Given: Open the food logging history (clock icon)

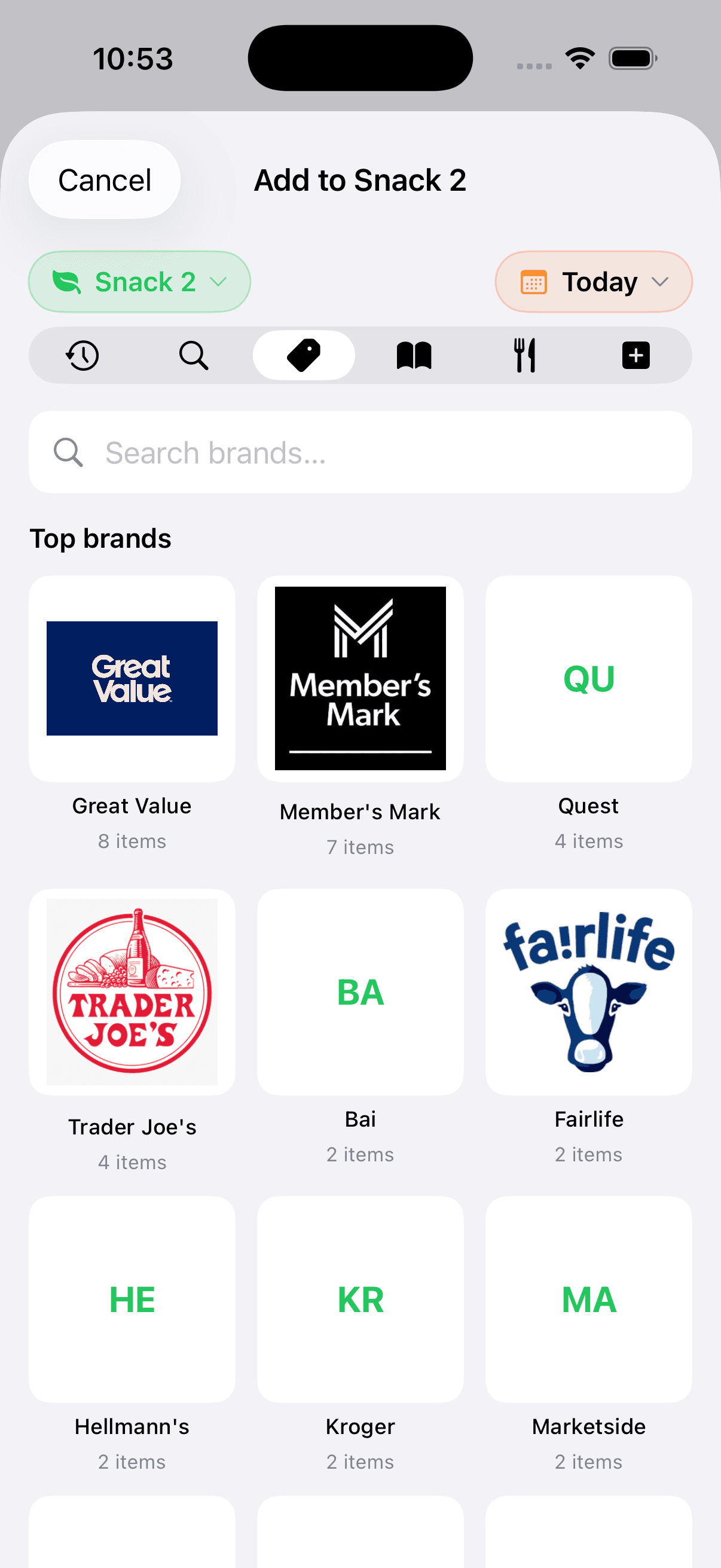Looking at the screenshot, I should [83, 355].
